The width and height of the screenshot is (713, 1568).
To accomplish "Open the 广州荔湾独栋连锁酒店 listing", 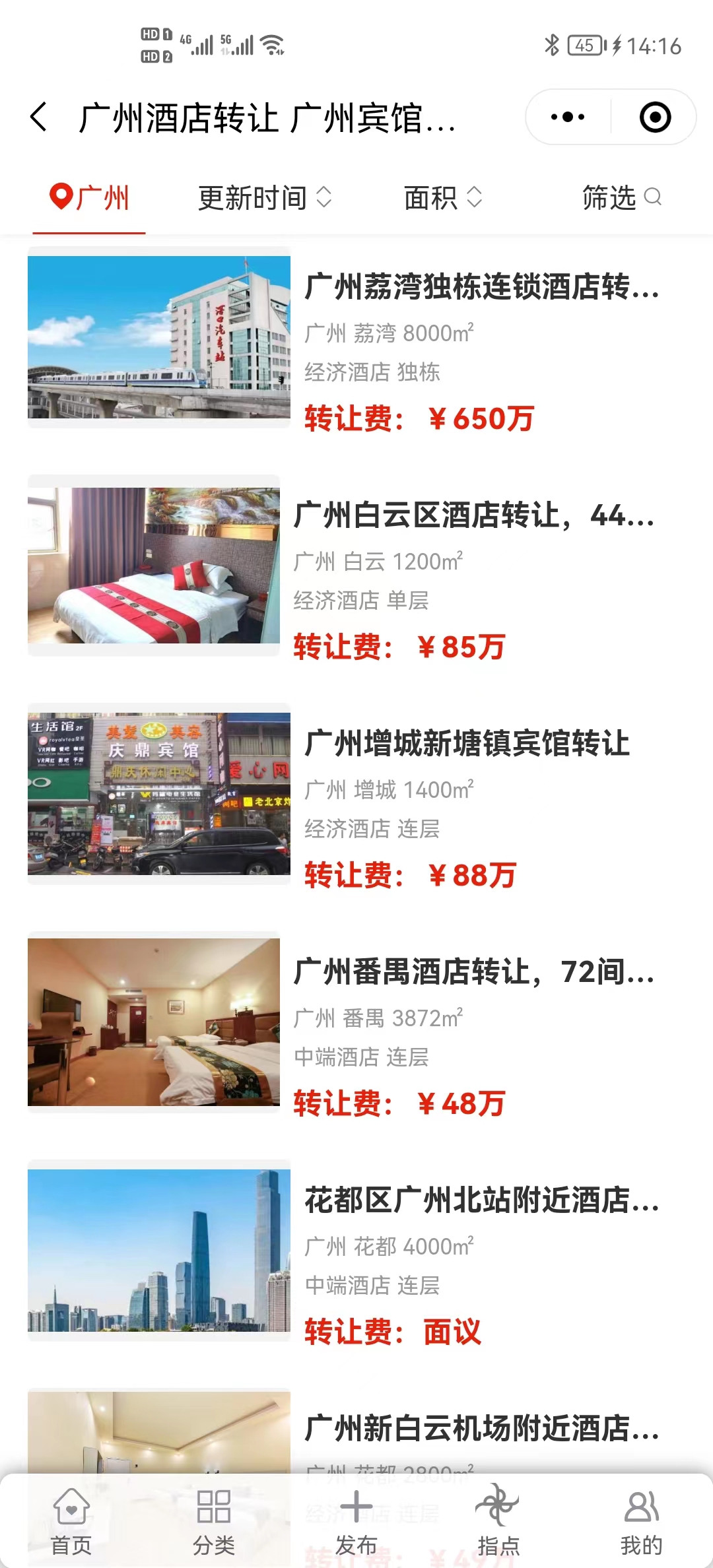I will pyautogui.click(x=481, y=288).
